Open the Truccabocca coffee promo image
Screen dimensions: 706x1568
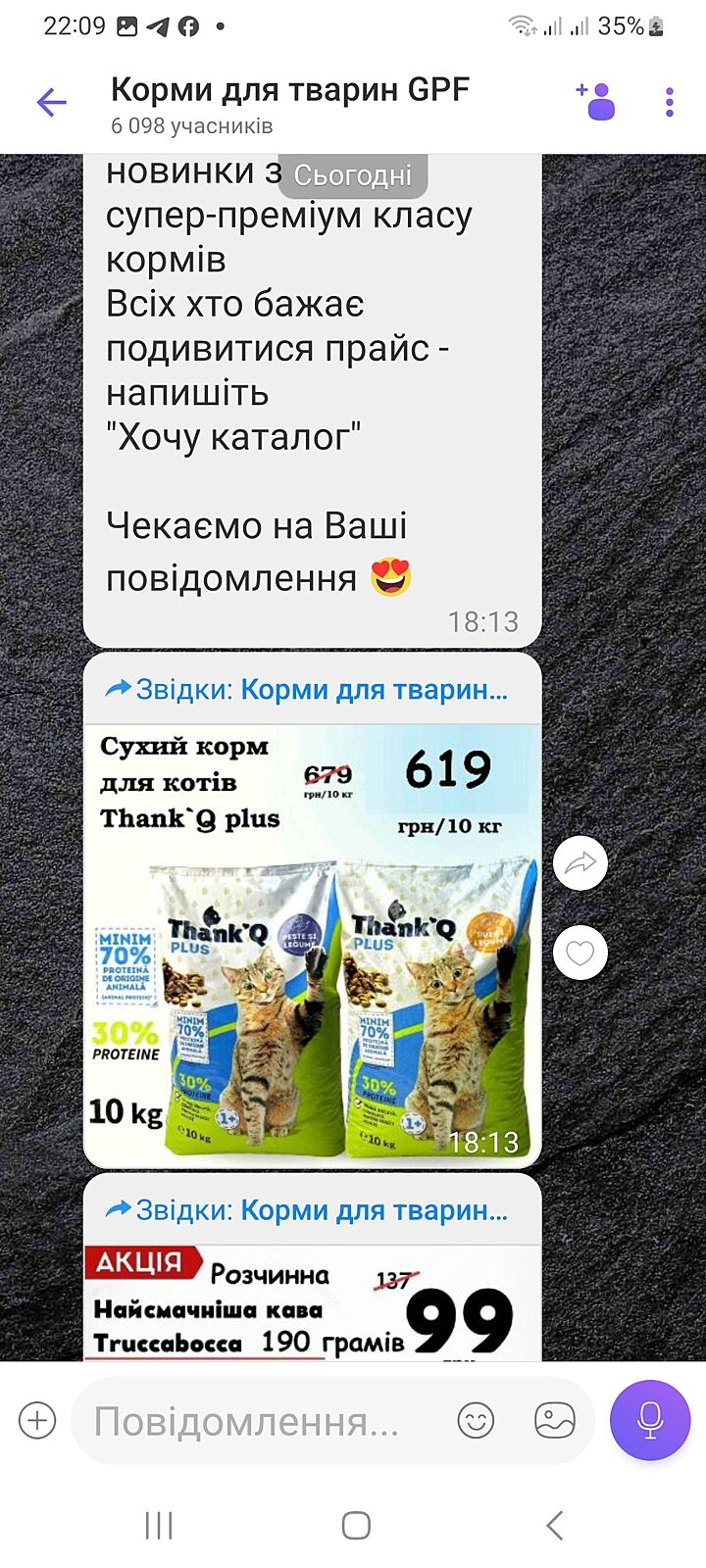coord(312,1303)
